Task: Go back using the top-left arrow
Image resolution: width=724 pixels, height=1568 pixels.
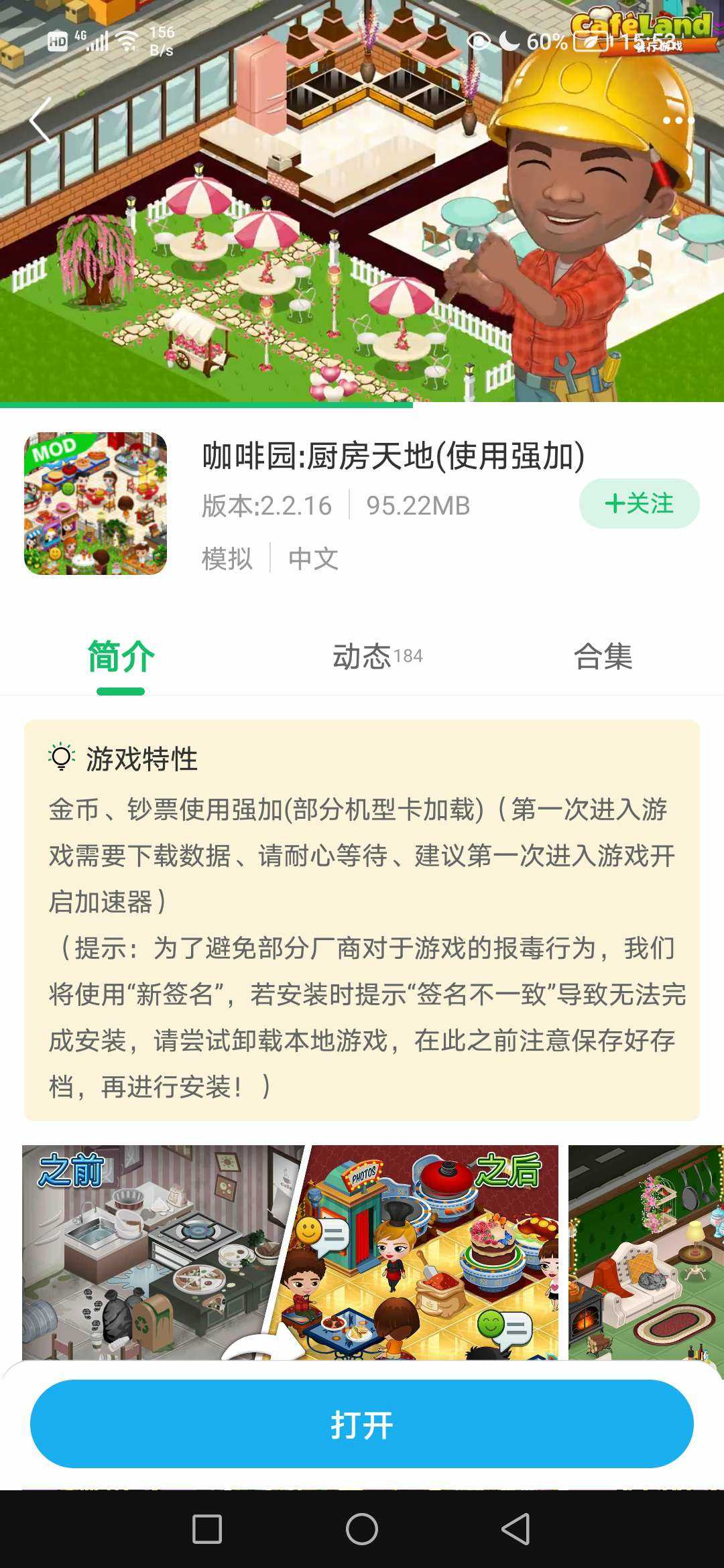Action: tap(42, 121)
